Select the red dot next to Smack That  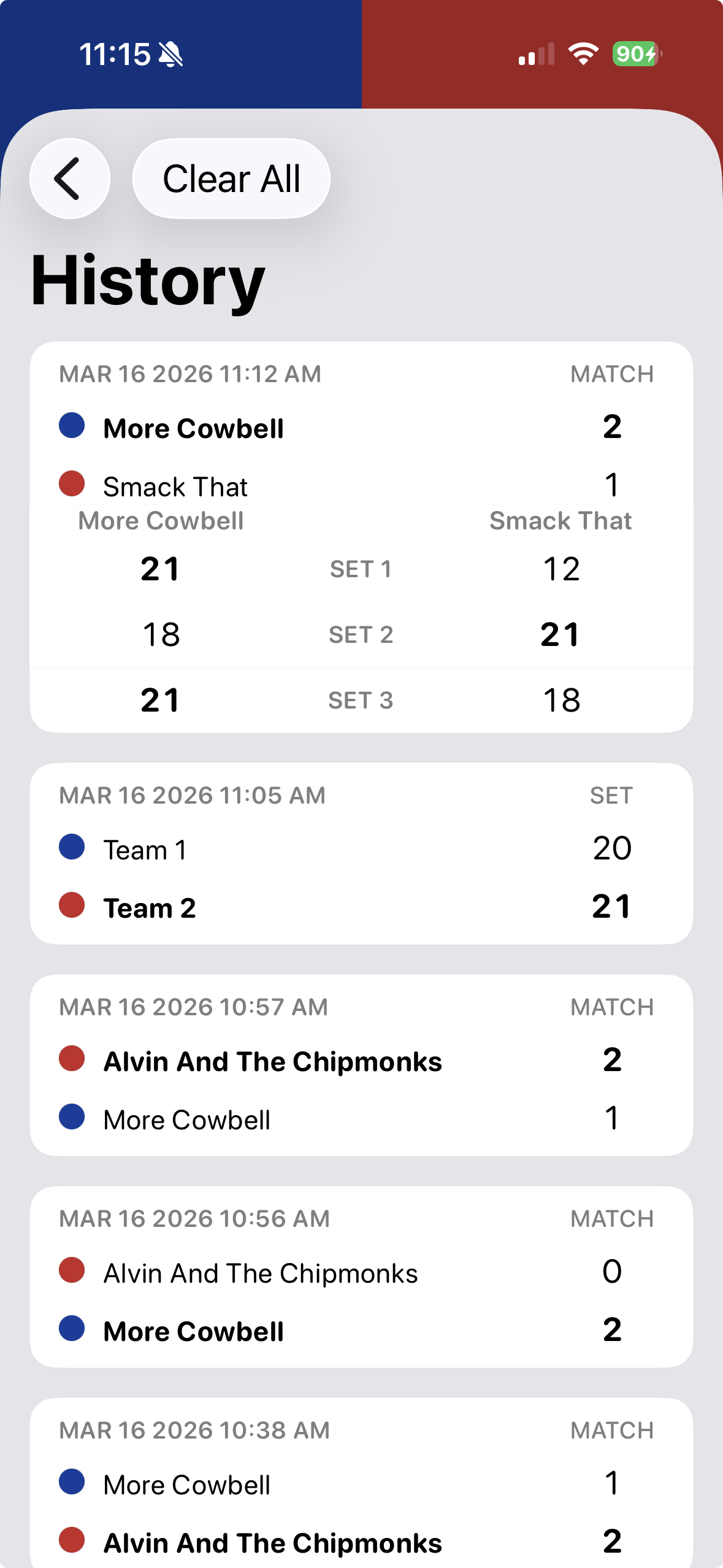tap(72, 484)
